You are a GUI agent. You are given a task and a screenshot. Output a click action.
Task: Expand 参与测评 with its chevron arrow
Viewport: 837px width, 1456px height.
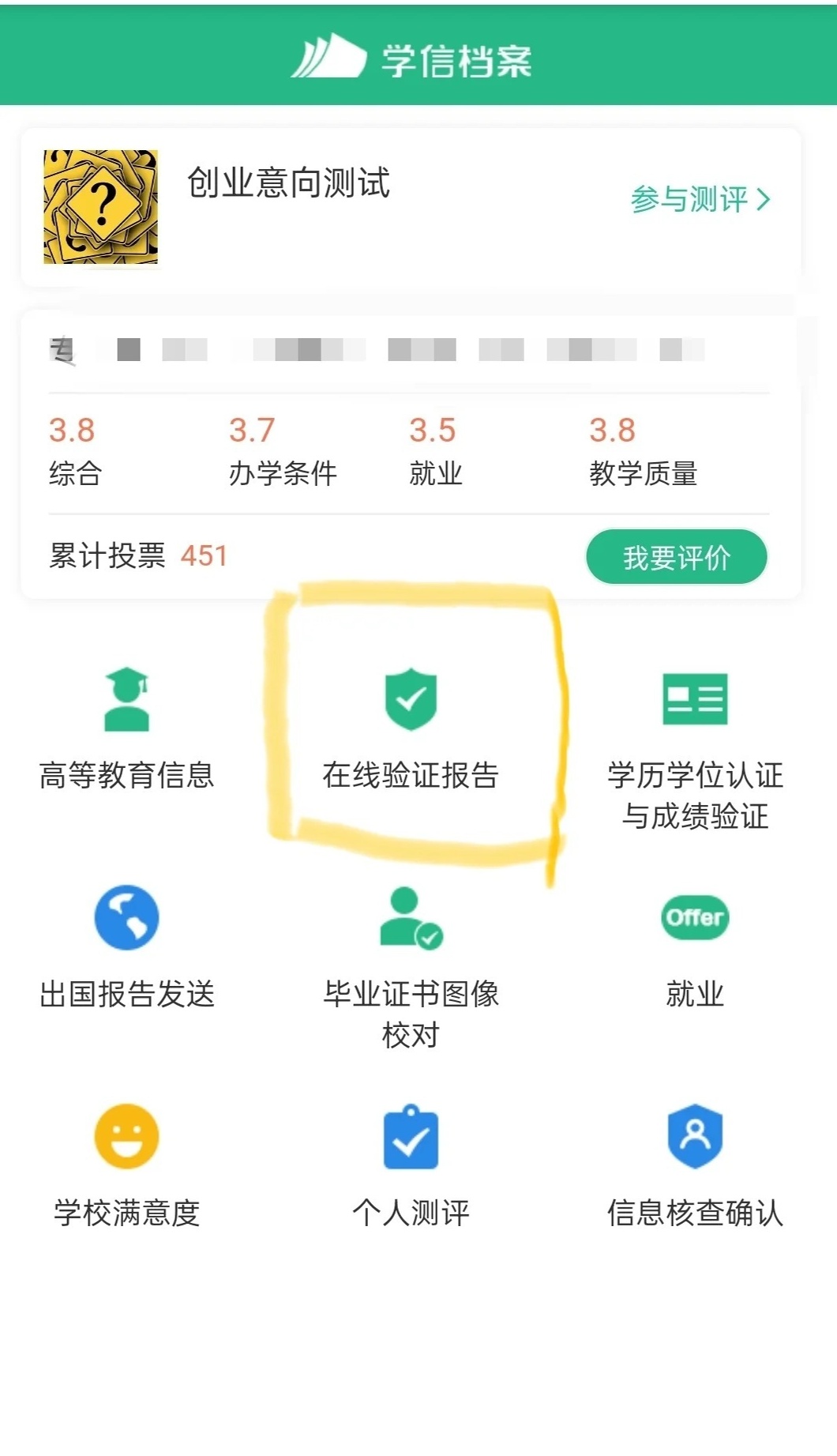point(761,201)
